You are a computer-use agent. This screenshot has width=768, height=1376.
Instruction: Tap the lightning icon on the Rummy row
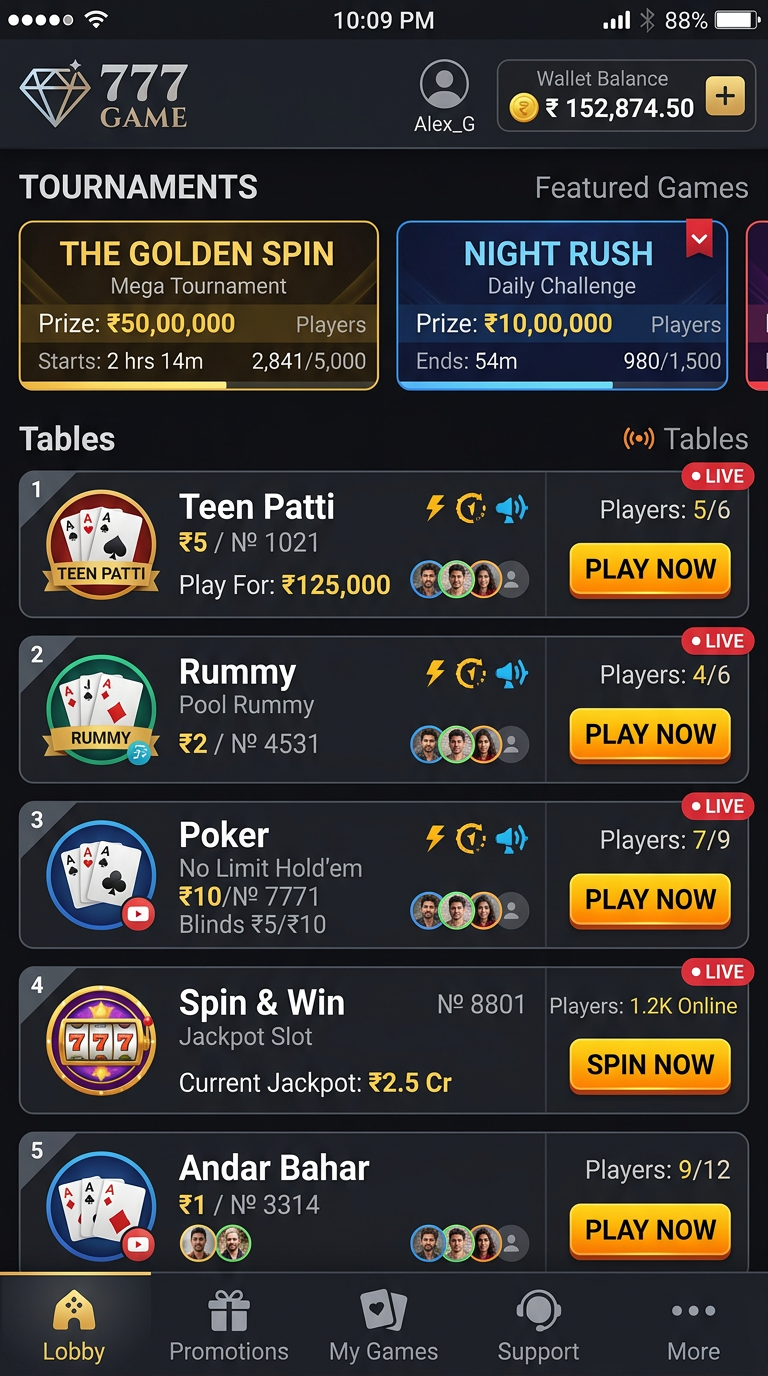pos(435,673)
